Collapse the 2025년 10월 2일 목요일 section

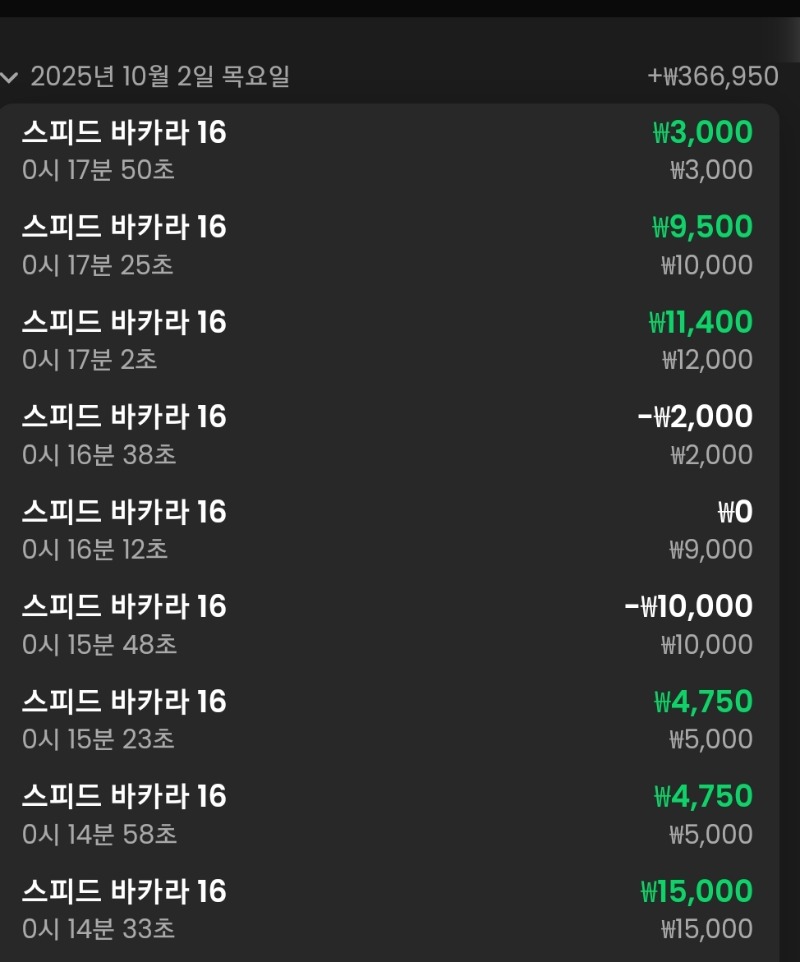click(x=11, y=77)
